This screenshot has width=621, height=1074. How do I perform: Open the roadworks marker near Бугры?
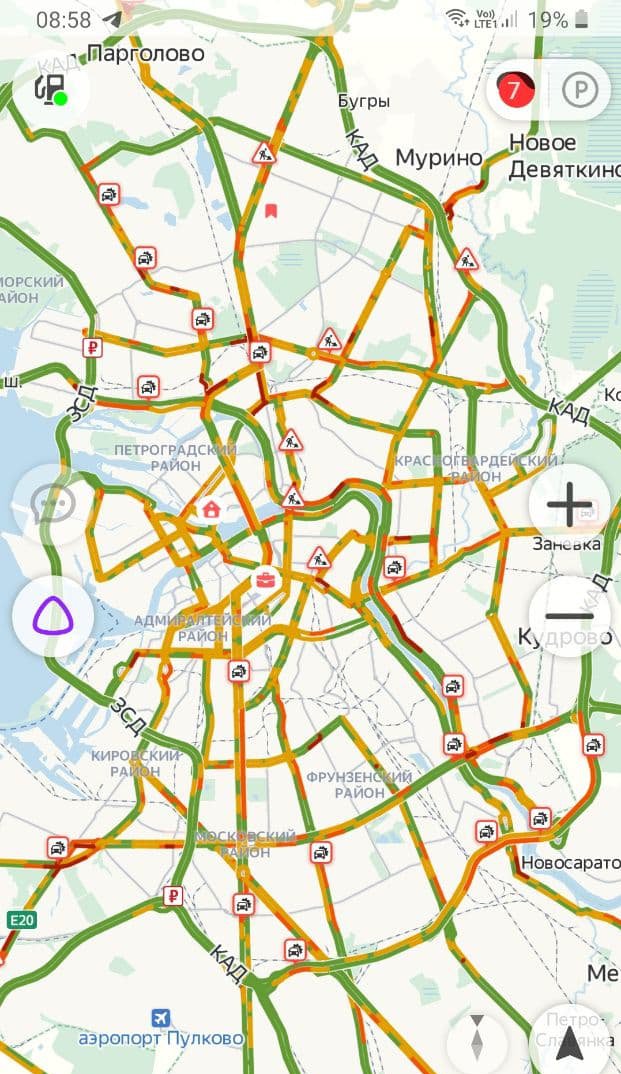(263, 155)
